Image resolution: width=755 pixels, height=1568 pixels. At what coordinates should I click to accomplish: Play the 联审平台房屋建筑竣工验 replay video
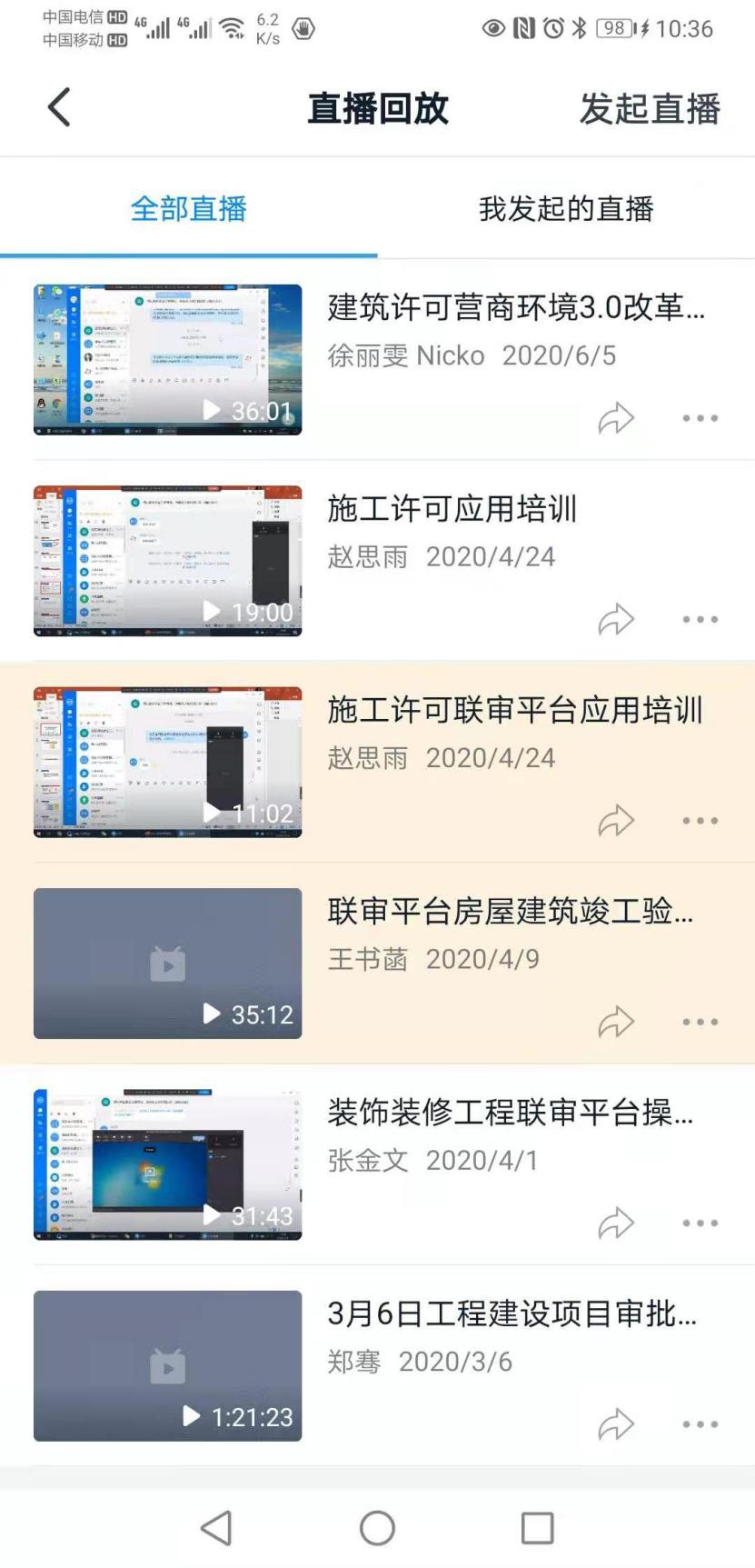(x=168, y=964)
